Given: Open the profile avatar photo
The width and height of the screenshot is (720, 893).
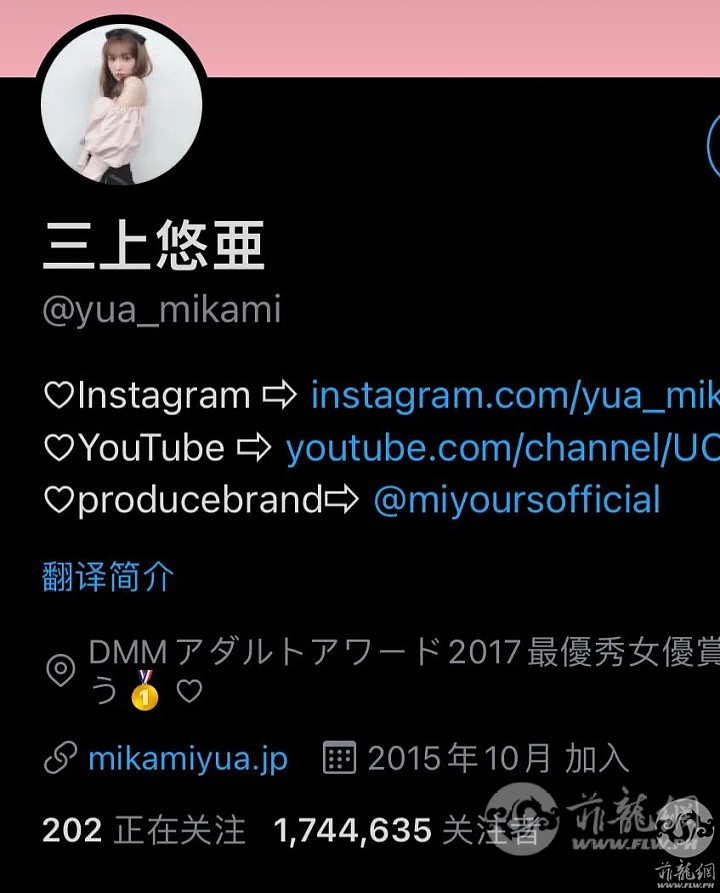Looking at the screenshot, I should [121, 105].
